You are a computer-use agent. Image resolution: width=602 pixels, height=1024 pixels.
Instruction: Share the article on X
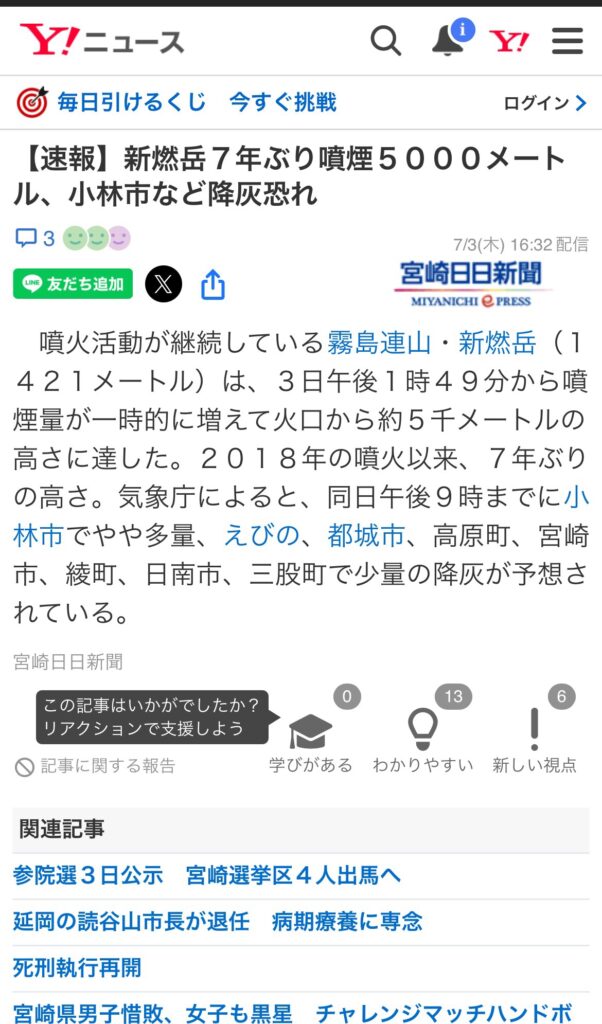(x=164, y=284)
